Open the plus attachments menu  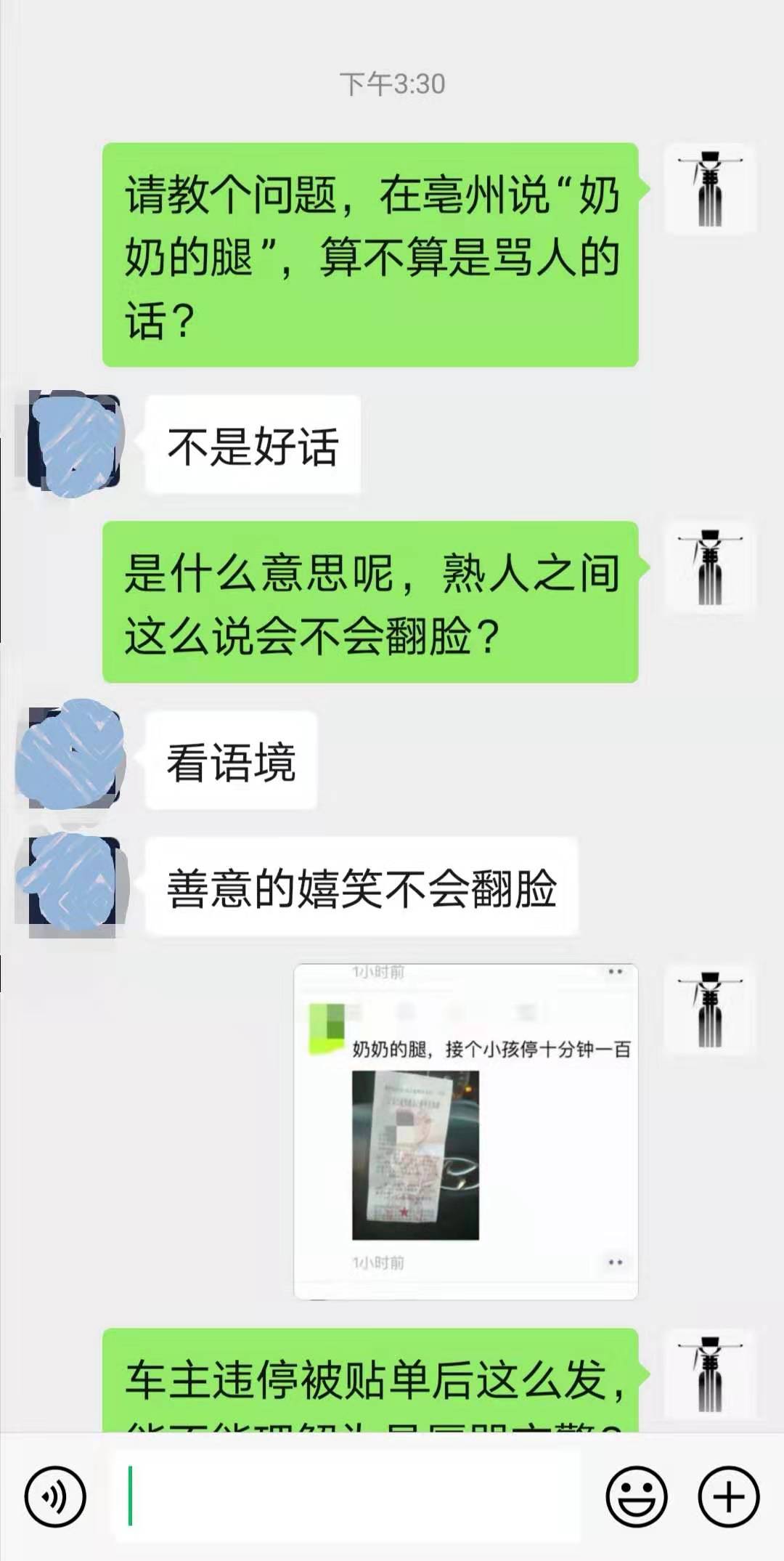(x=729, y=1497)
